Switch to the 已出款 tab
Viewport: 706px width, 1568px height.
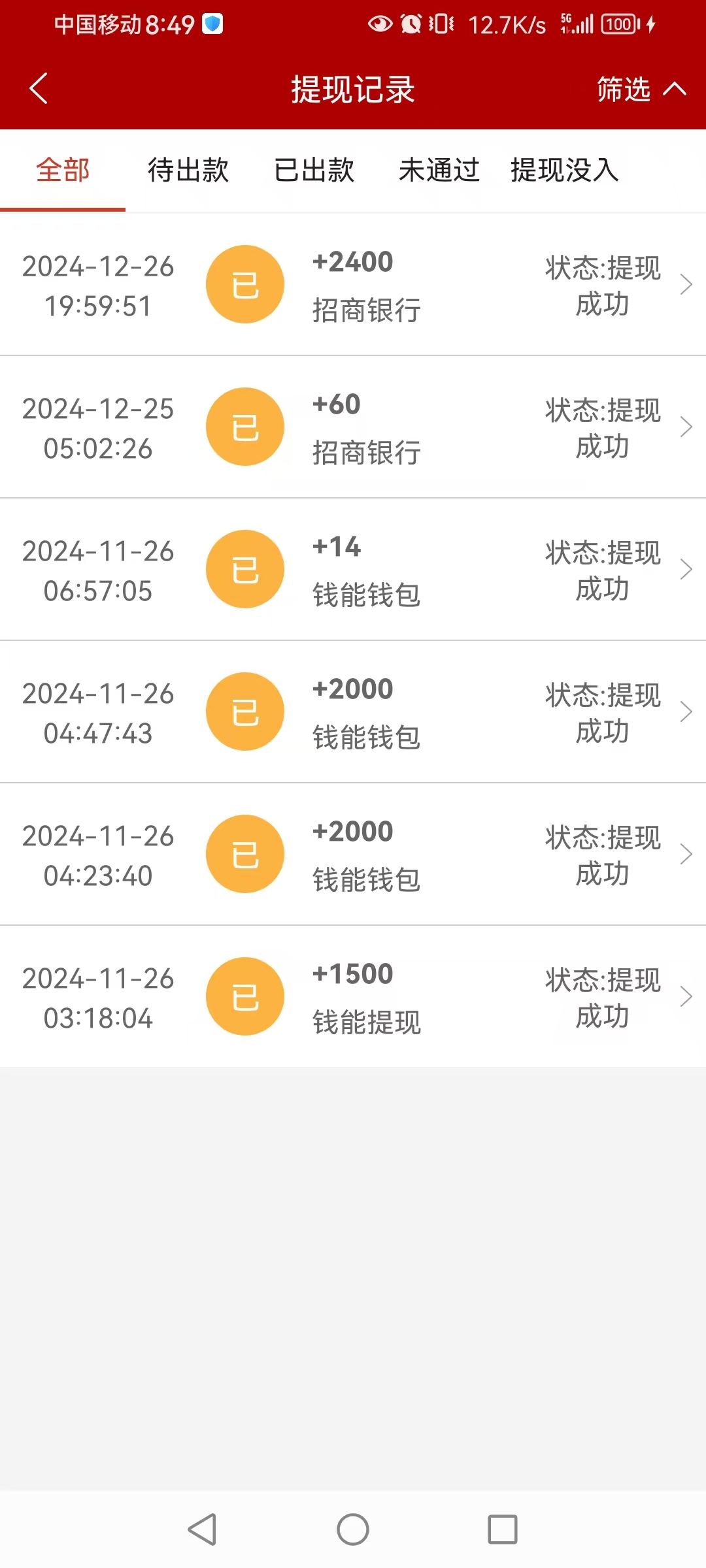pos(314,171)
